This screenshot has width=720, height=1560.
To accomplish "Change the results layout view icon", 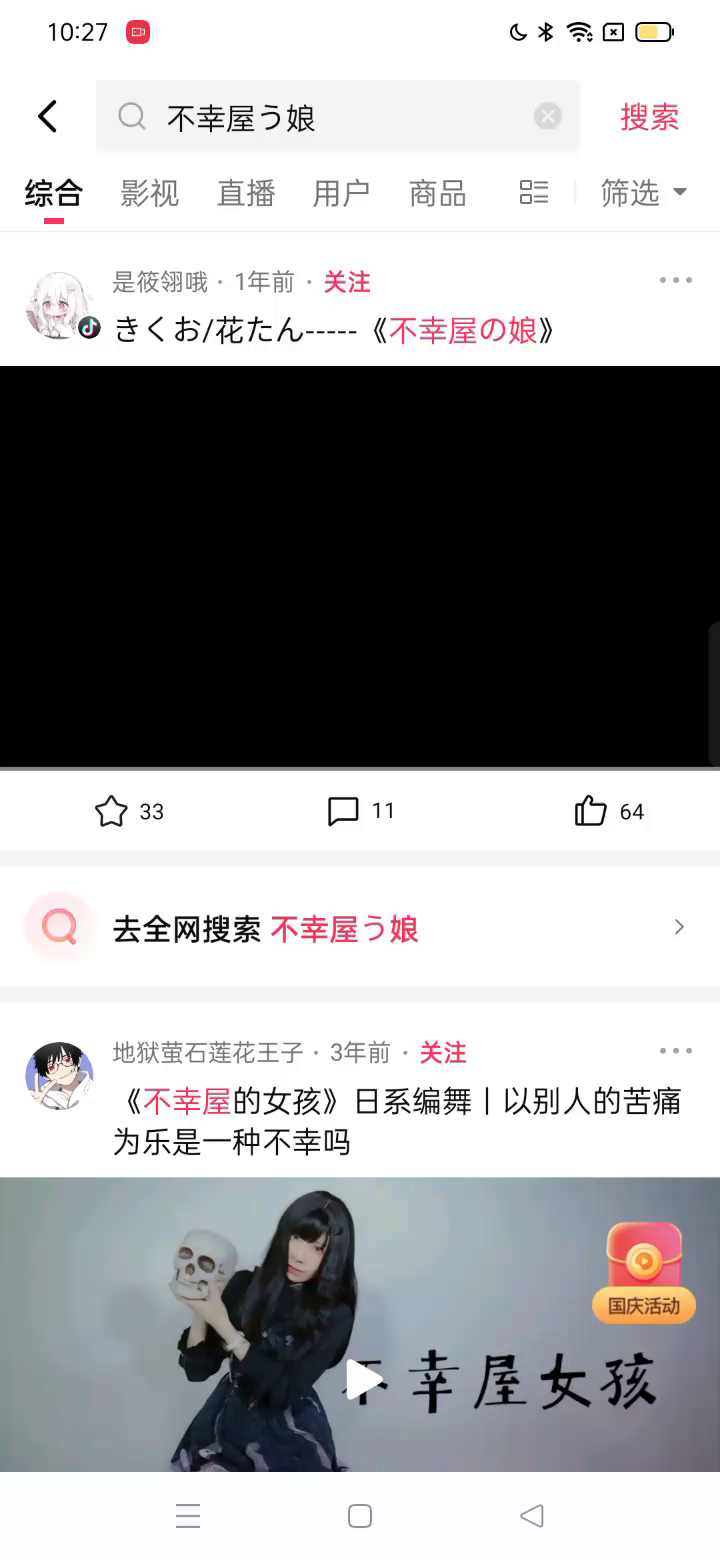I will click(x=534, y=193).
